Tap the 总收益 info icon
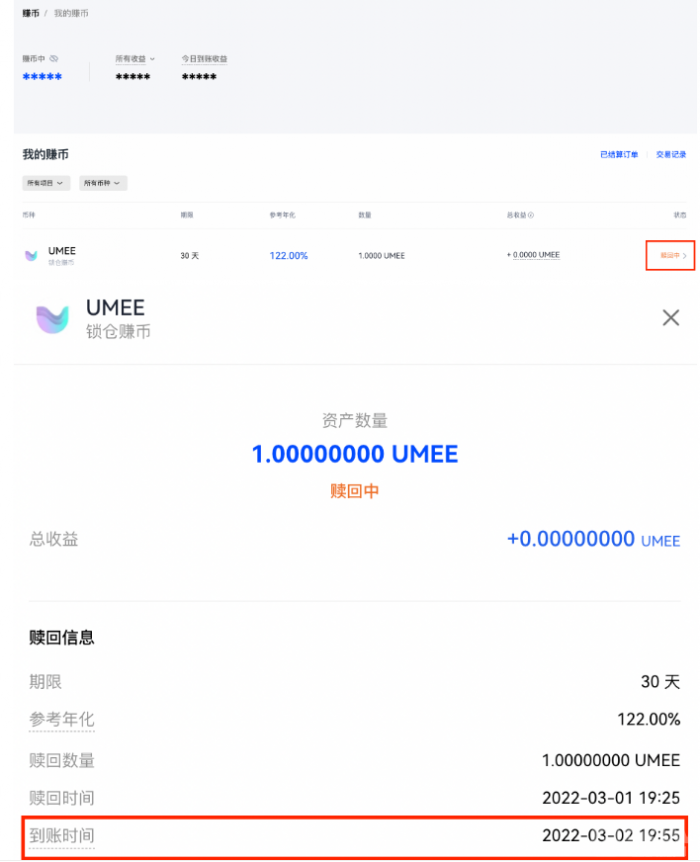The width and height of the screenshot is (700, 862). click(531, 215)
